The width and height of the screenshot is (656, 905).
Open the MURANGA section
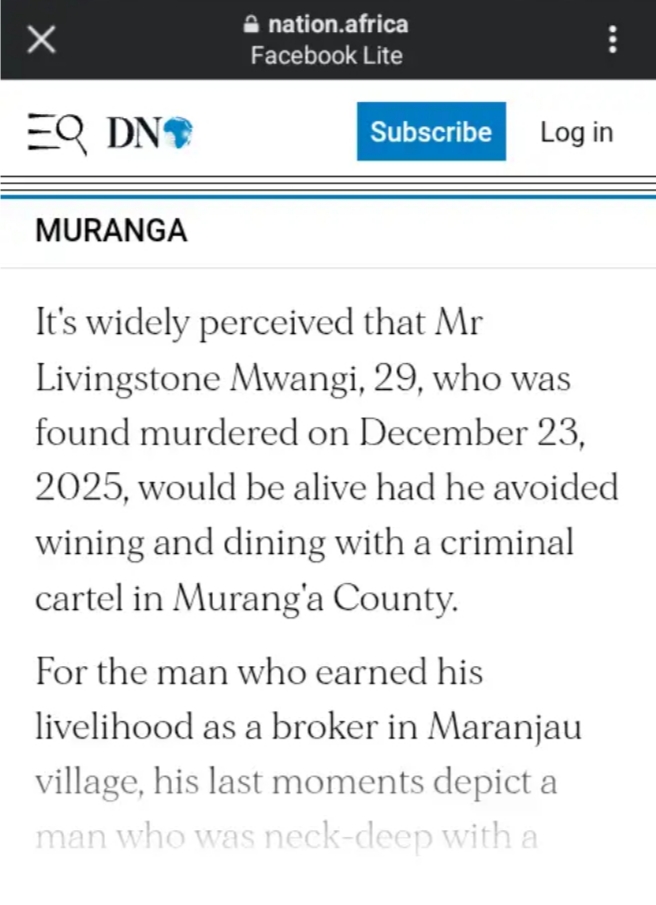click(111, 231)
